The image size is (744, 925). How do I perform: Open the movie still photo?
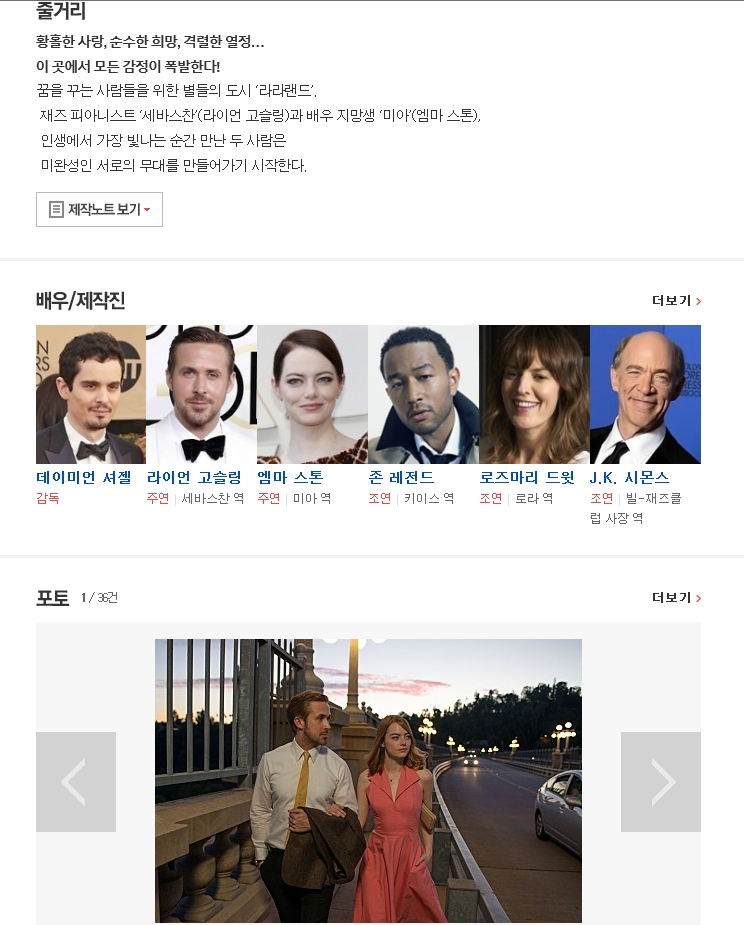(368, 780)
